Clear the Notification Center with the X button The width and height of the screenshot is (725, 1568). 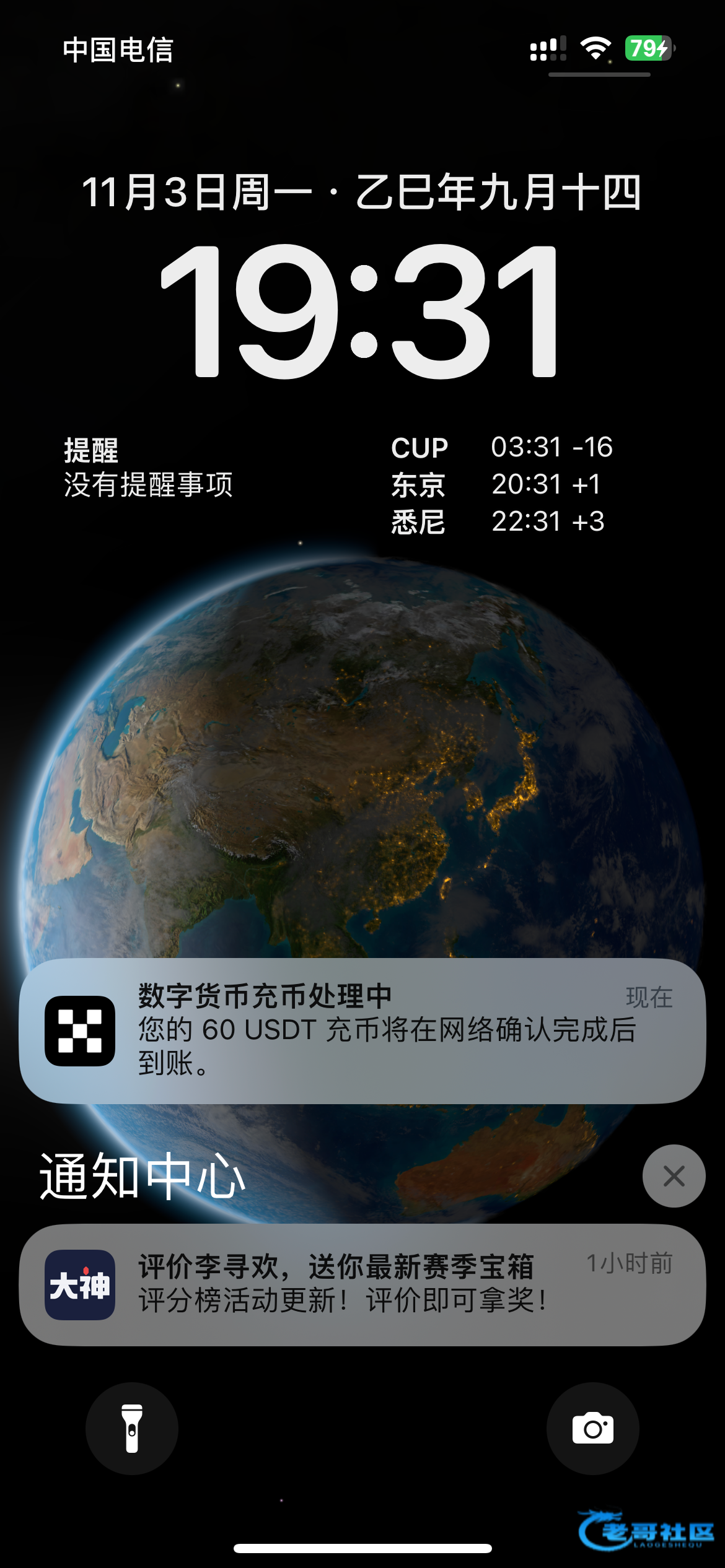(x=674, y=1175)
